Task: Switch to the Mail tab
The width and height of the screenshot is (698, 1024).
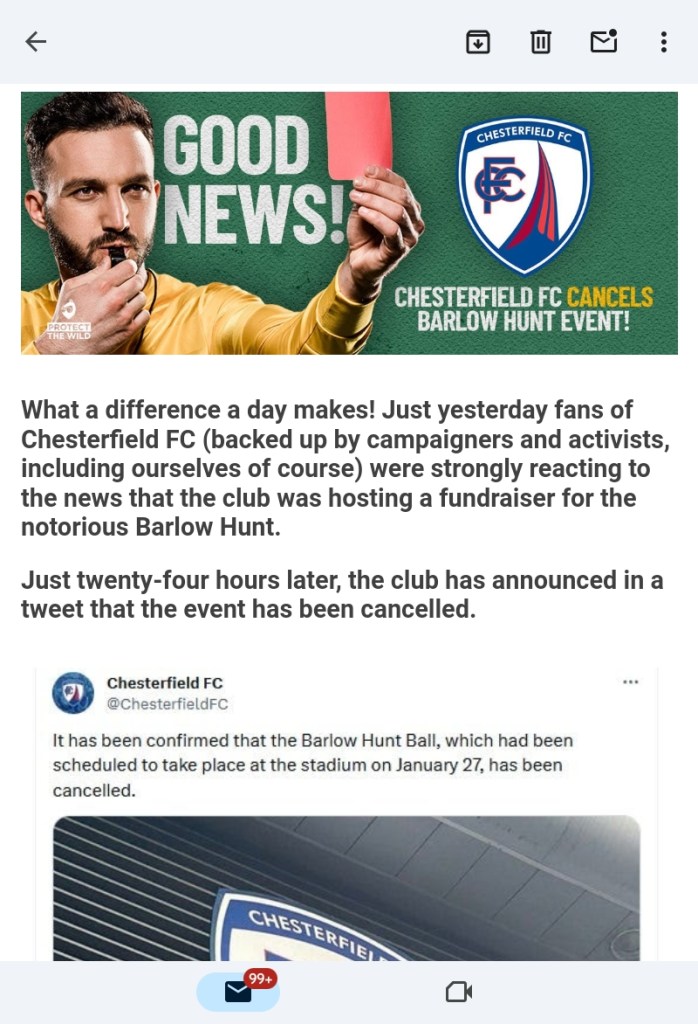Action: [x=238, y=991]
